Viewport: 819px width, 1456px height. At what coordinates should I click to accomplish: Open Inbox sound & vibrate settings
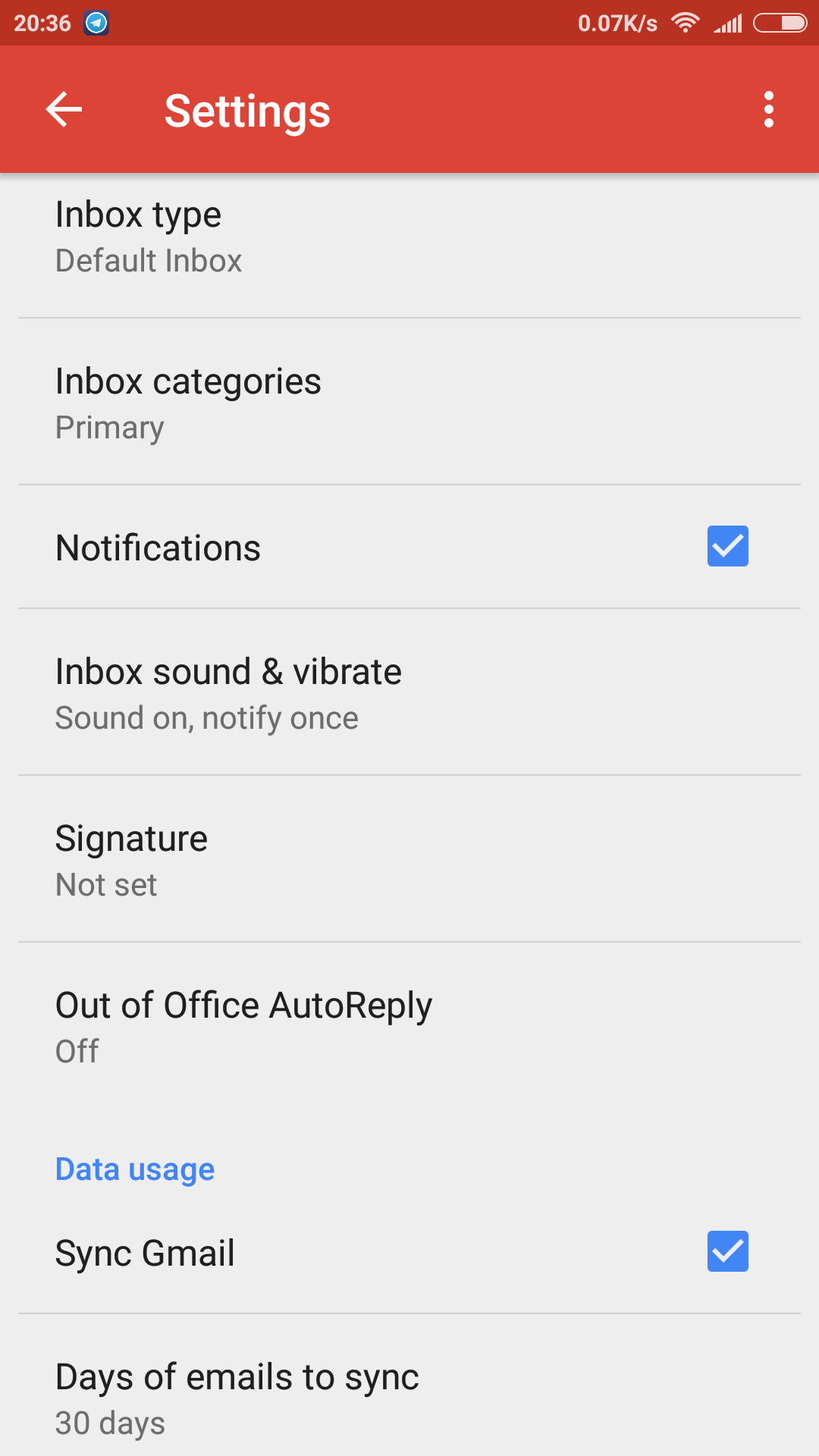409,693
